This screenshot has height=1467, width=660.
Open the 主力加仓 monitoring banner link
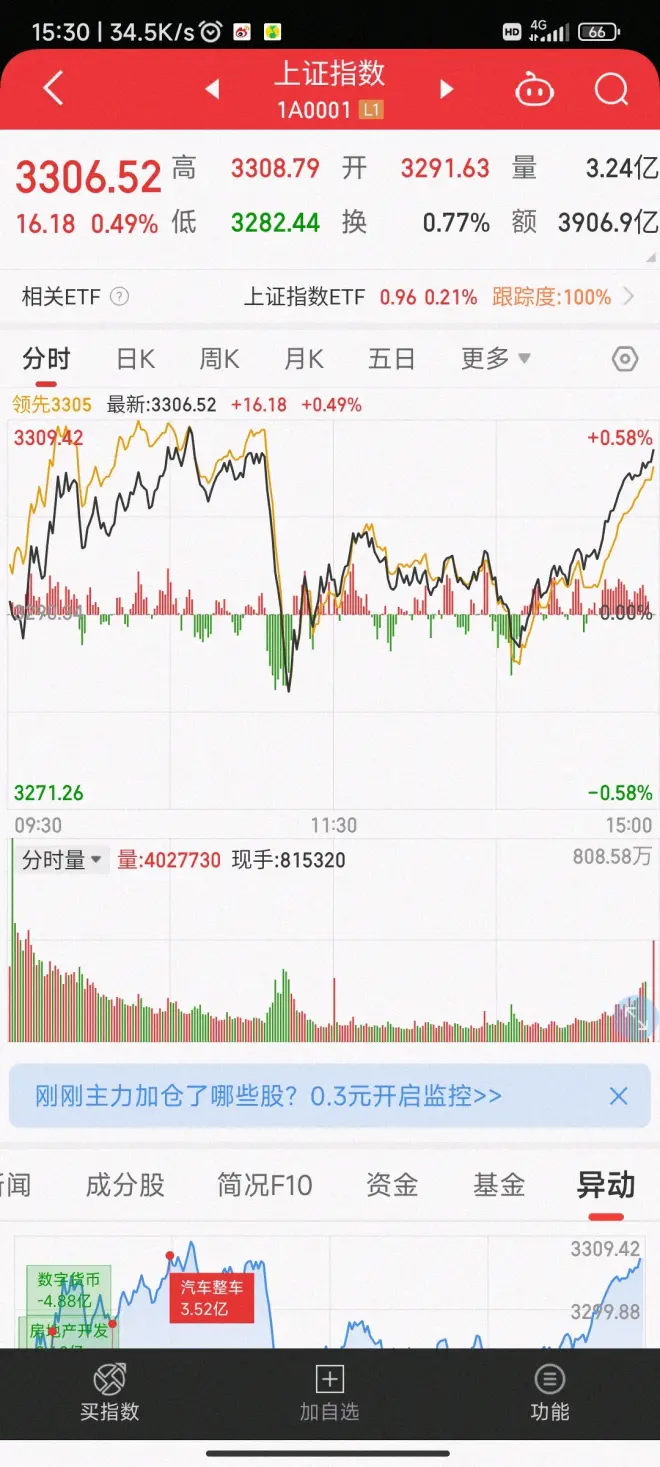click(x=268, y=1096)
